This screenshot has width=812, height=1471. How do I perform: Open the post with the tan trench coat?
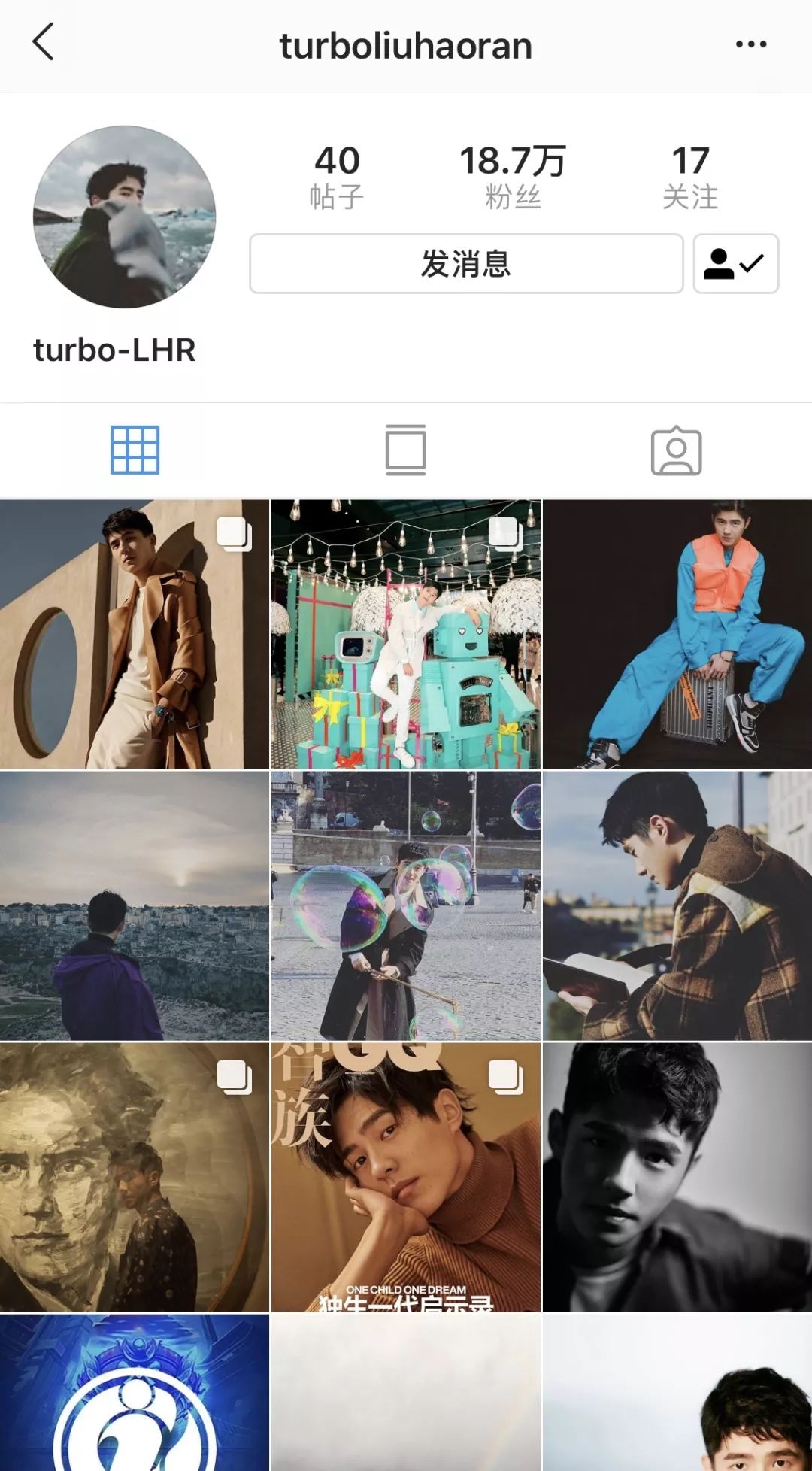click(135, 634)
